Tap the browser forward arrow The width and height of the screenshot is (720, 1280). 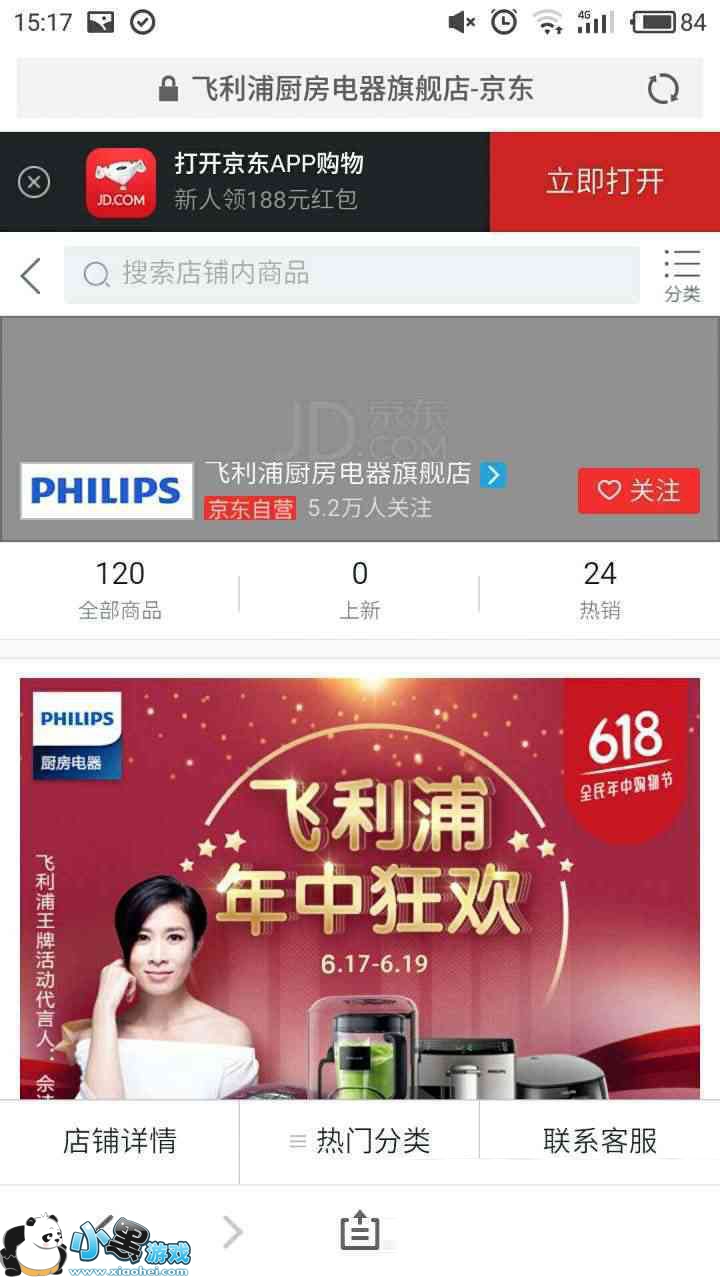tap(232, 1232)
